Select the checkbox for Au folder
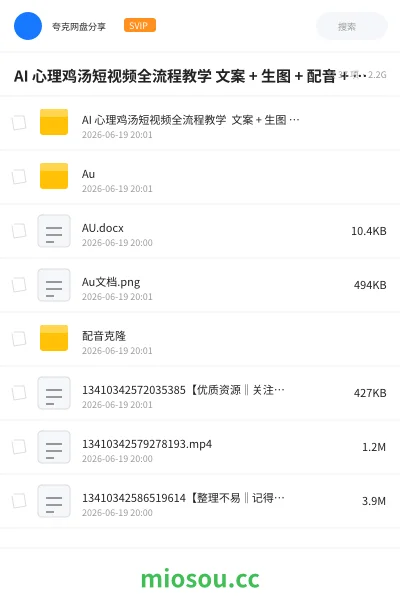This screenshot has height=600, width=400. 19,177
